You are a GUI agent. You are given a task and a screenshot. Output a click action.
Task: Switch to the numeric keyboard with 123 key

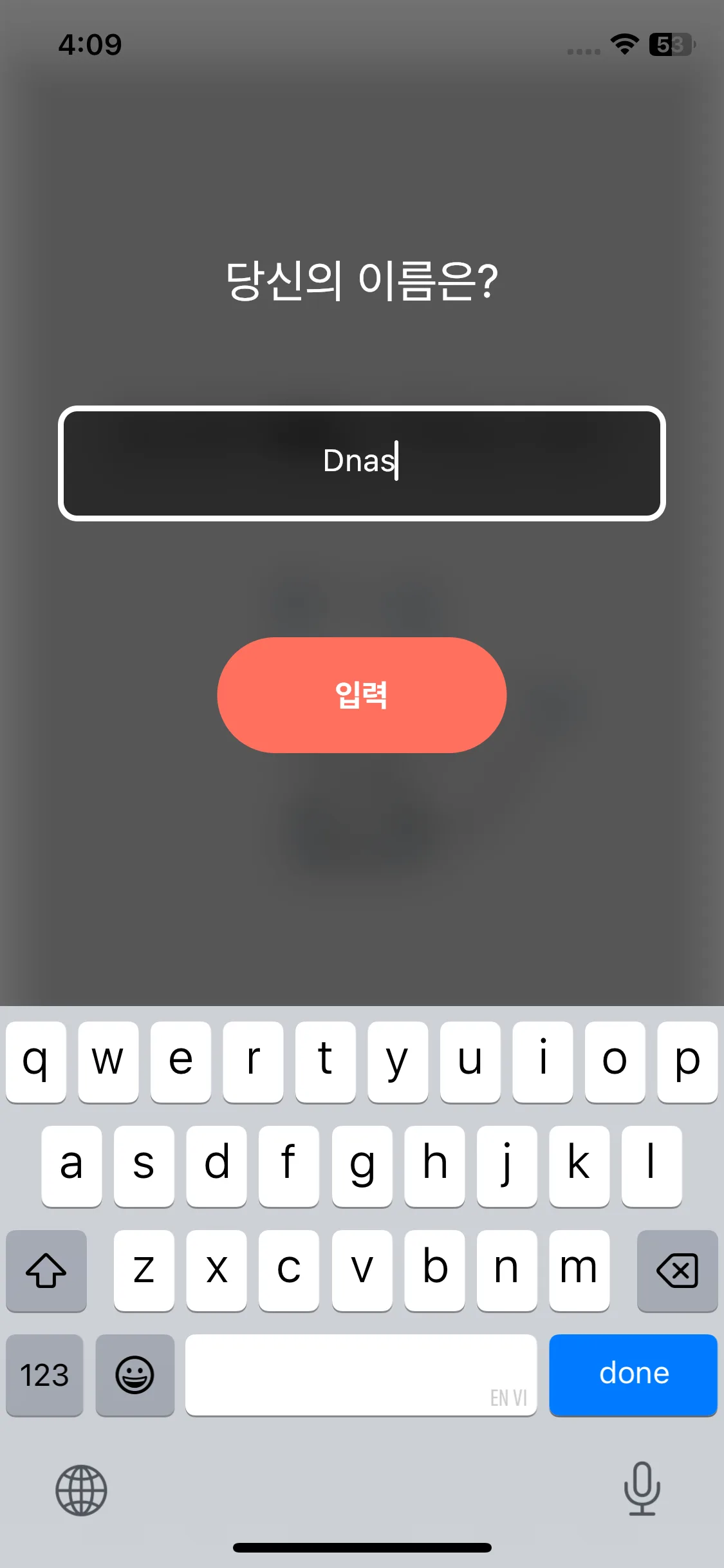pos(44,1376)
